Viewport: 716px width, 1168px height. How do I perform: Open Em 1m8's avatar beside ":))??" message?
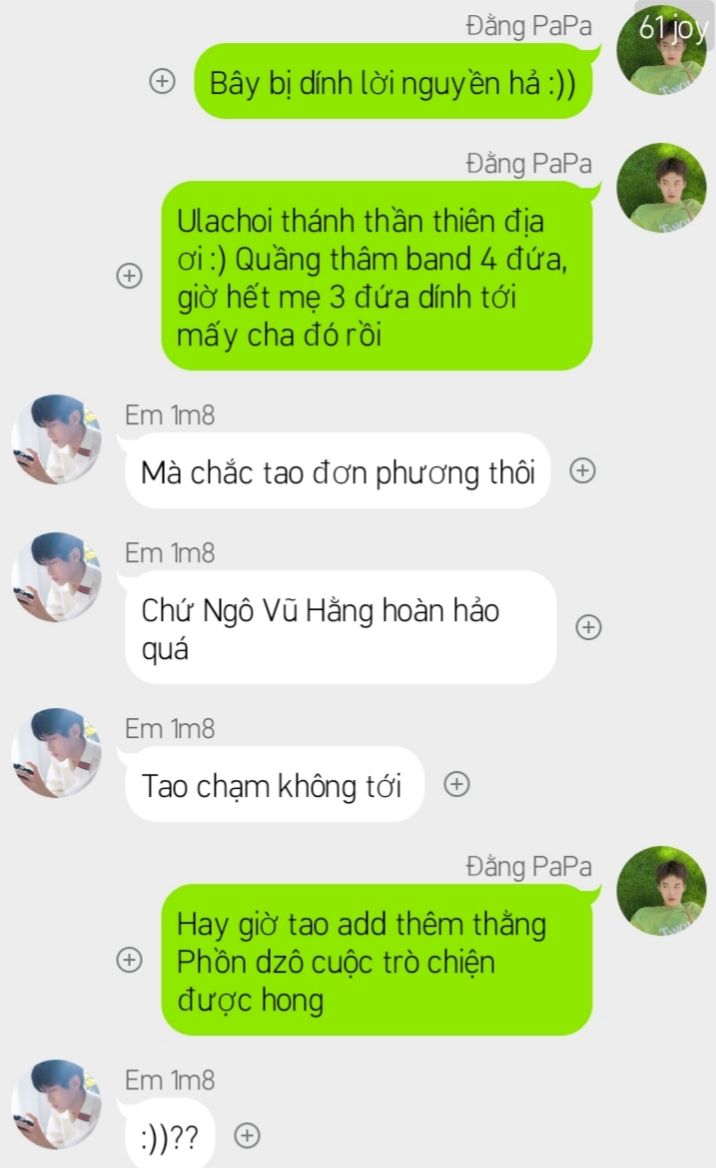[x=57, y=1104]
